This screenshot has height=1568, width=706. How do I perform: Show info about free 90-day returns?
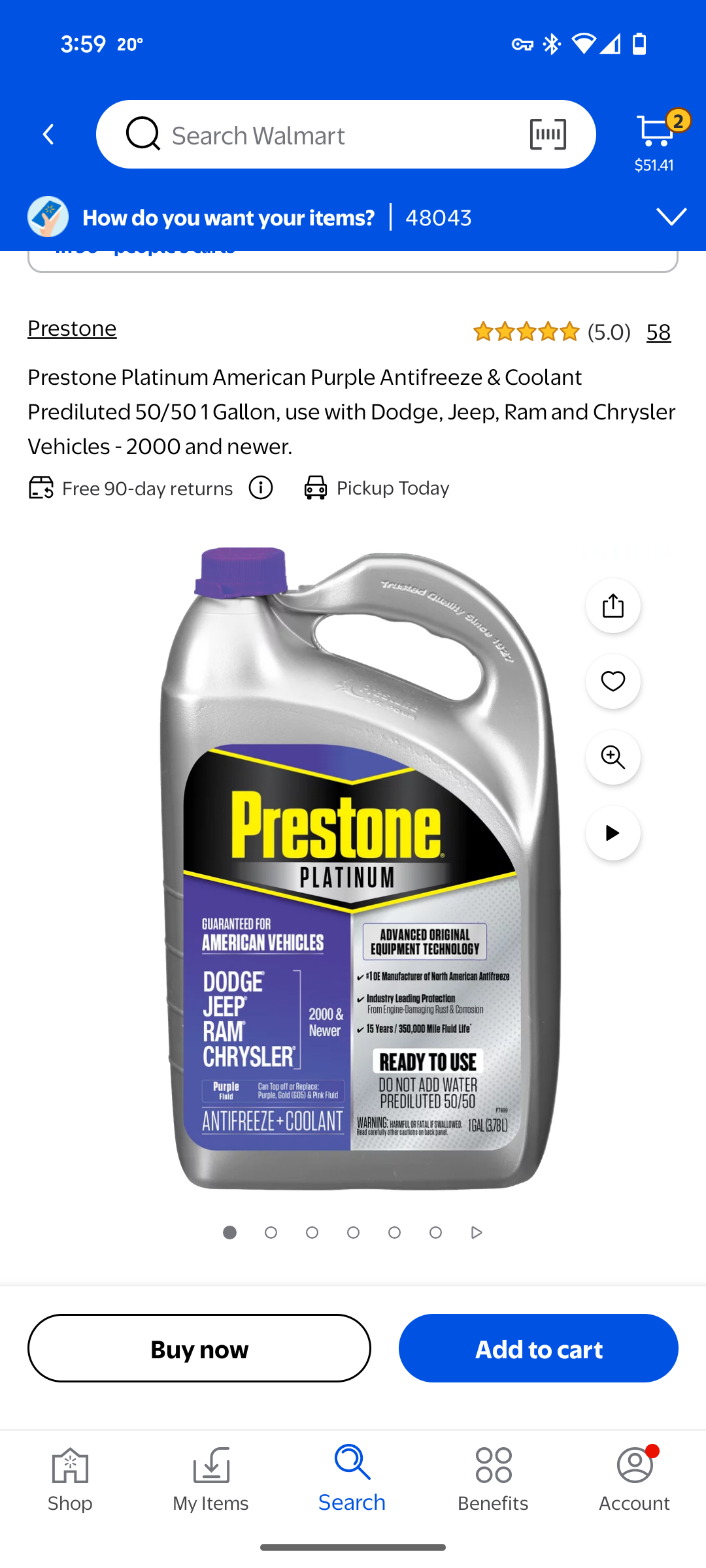pyautogui.click(x=261, y=487)
